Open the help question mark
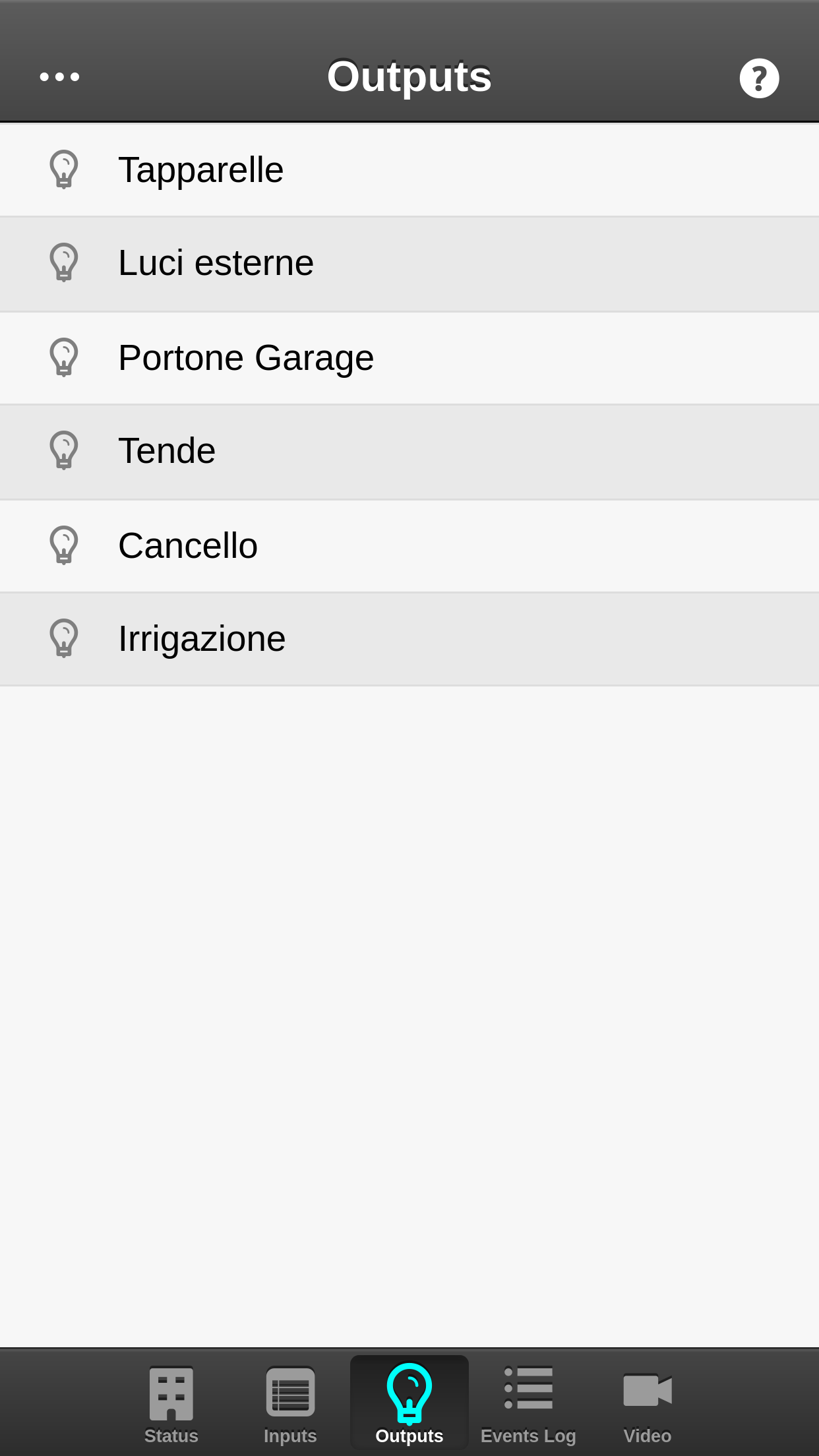This screenshot has width=819, height=1456. coord(759,78)
